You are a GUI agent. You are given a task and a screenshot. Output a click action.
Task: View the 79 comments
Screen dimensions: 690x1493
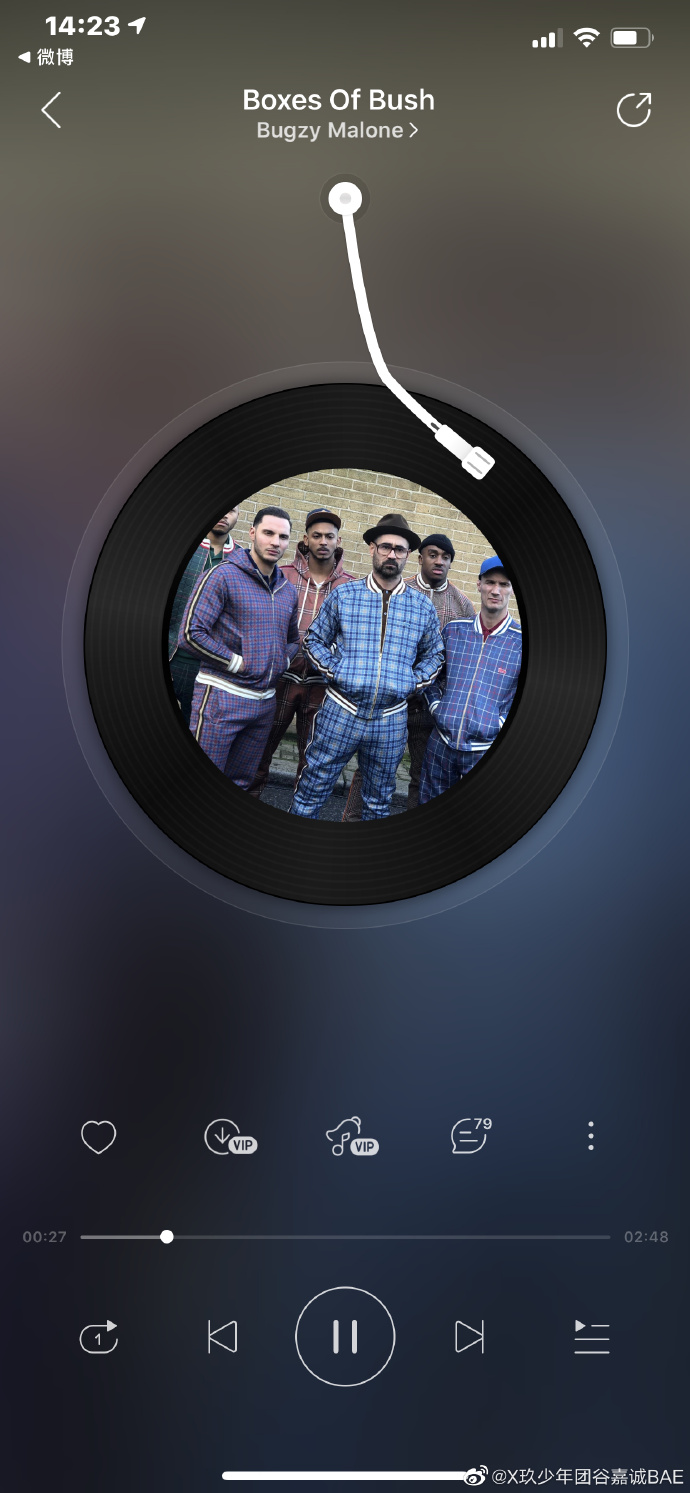pos(470,1137)
